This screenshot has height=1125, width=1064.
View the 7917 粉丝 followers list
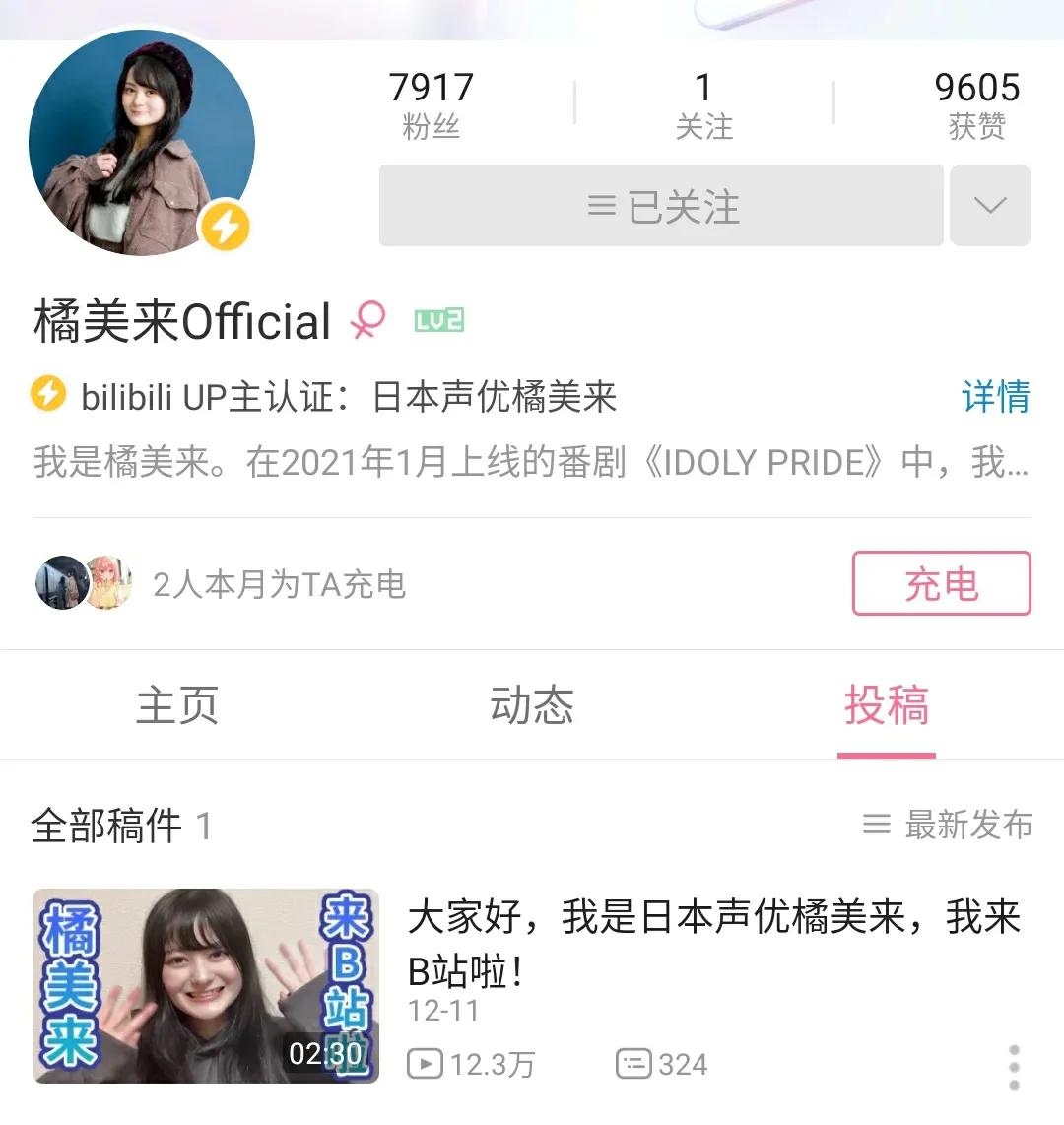tap(432, 103)
